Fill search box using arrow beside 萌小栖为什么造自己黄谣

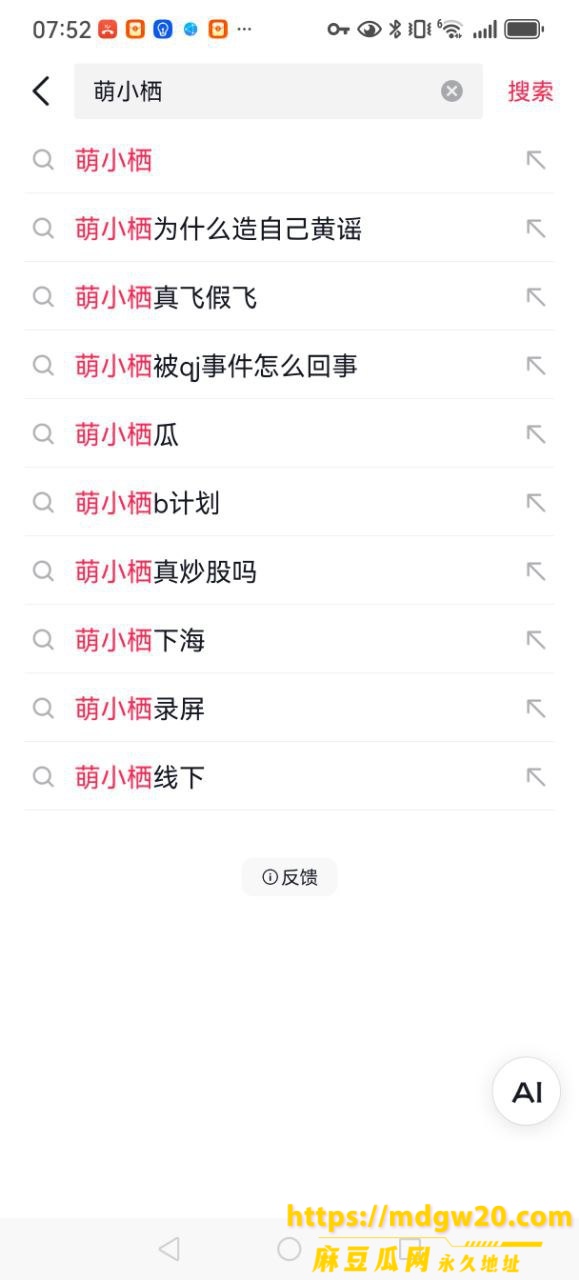(536, 229)
